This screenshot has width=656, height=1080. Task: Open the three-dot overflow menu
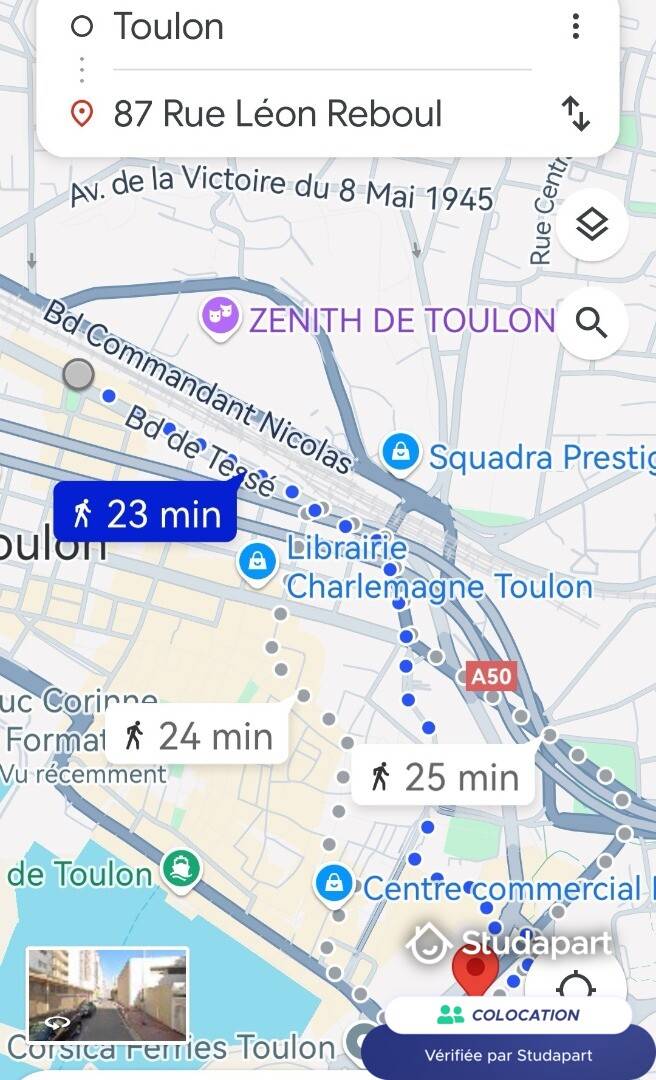pos(575,27)
